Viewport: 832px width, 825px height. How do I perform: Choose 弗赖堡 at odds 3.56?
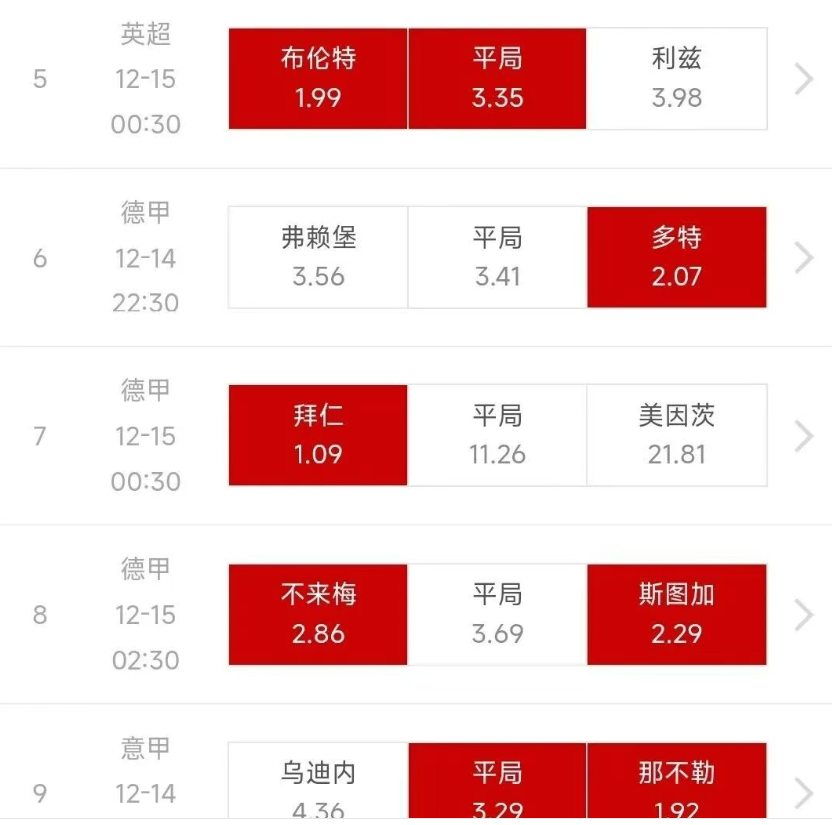point(318,257)
